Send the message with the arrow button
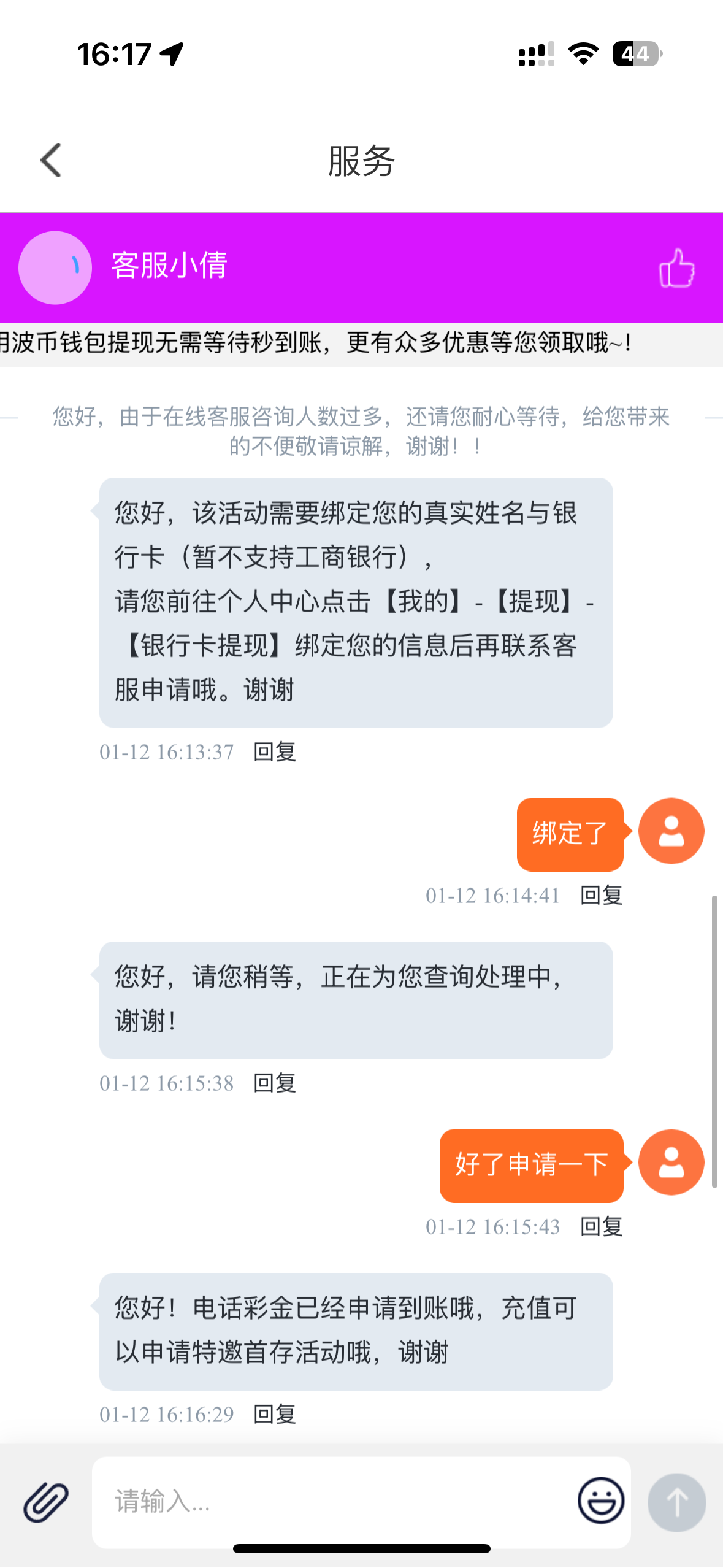 pos(677,1502)
